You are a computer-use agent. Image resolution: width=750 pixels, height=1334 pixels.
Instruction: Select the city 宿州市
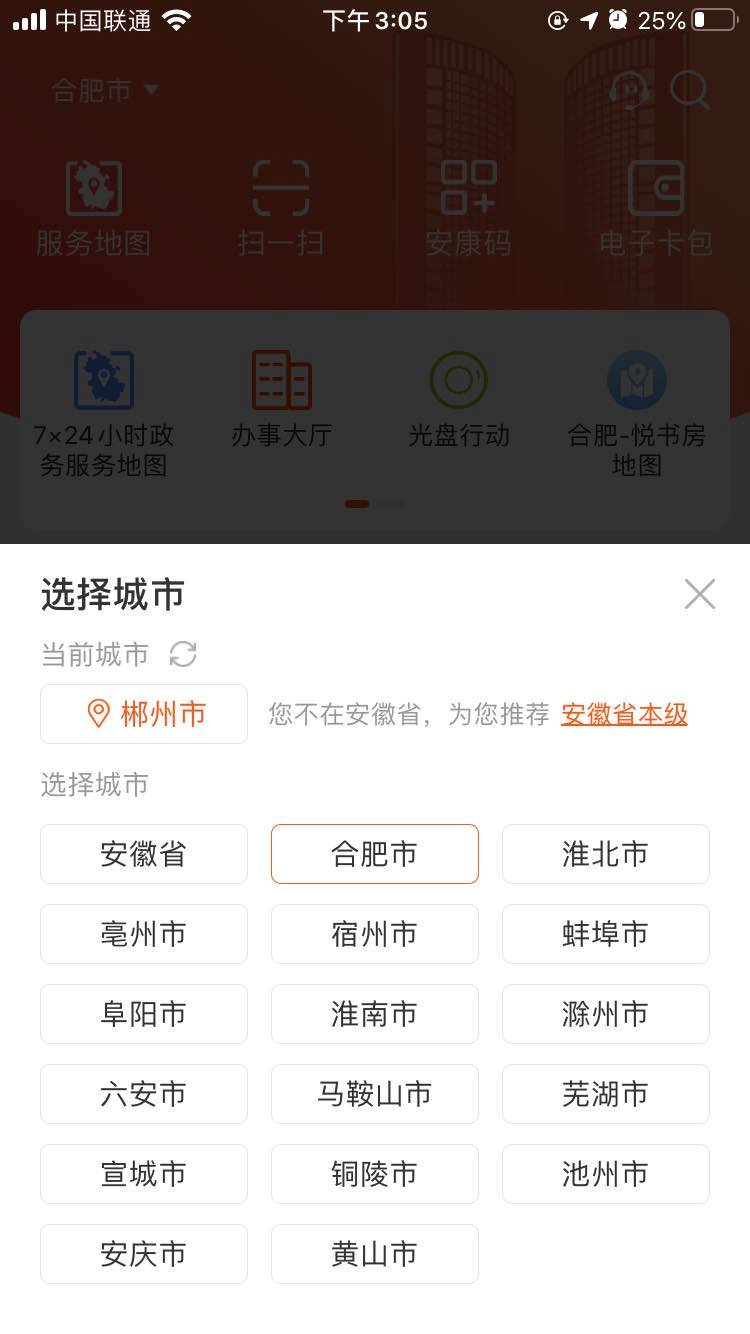click(x=375, y=934)
